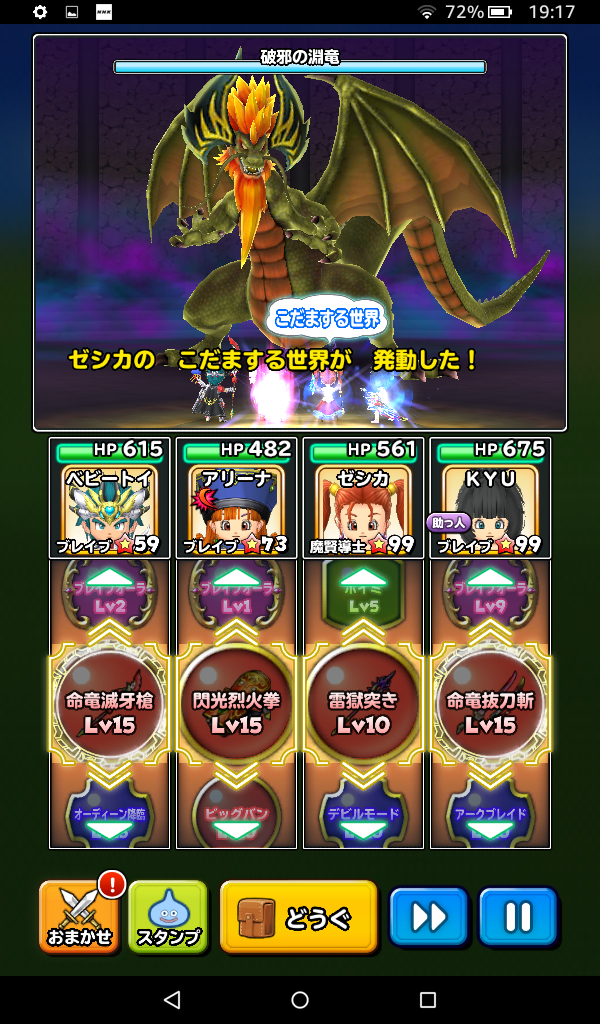600x1024 pixels.
Task: Select ブレイブオーラ Lv2 skill
Action: tap(109, 597)
